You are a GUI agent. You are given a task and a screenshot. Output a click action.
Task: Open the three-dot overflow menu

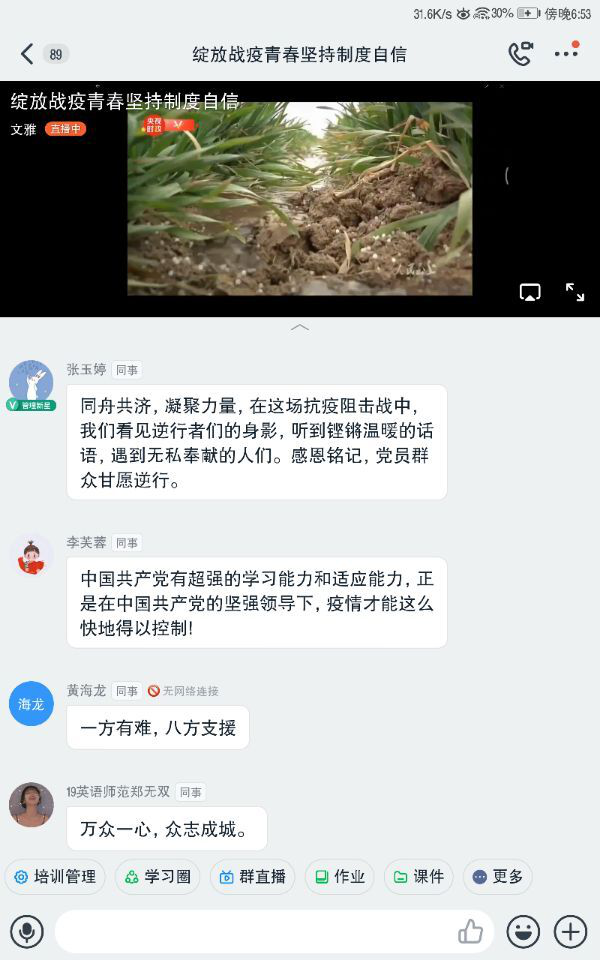566,54
